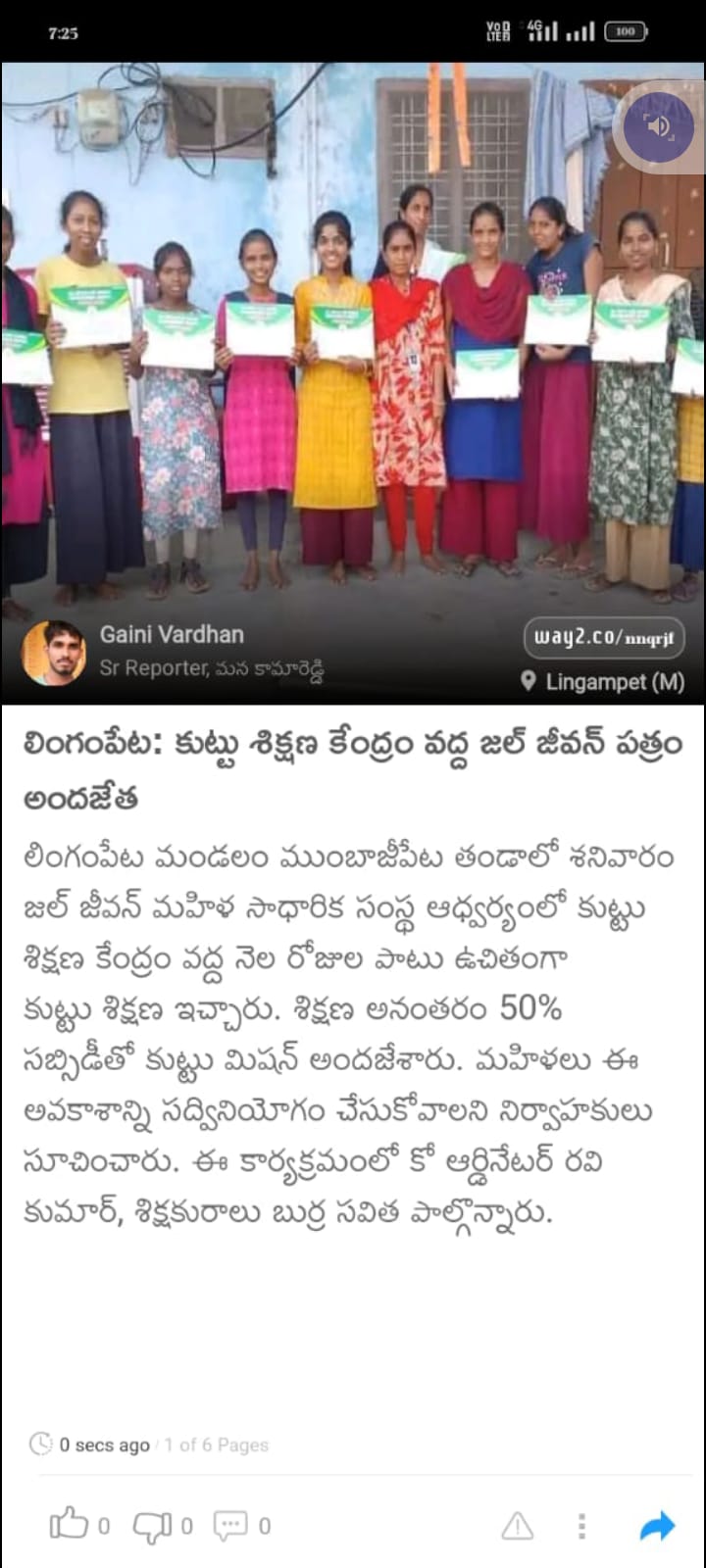Dislike this news article
The width and height of the screenshot is (706, 1568).
click(x=152, y=1525)
